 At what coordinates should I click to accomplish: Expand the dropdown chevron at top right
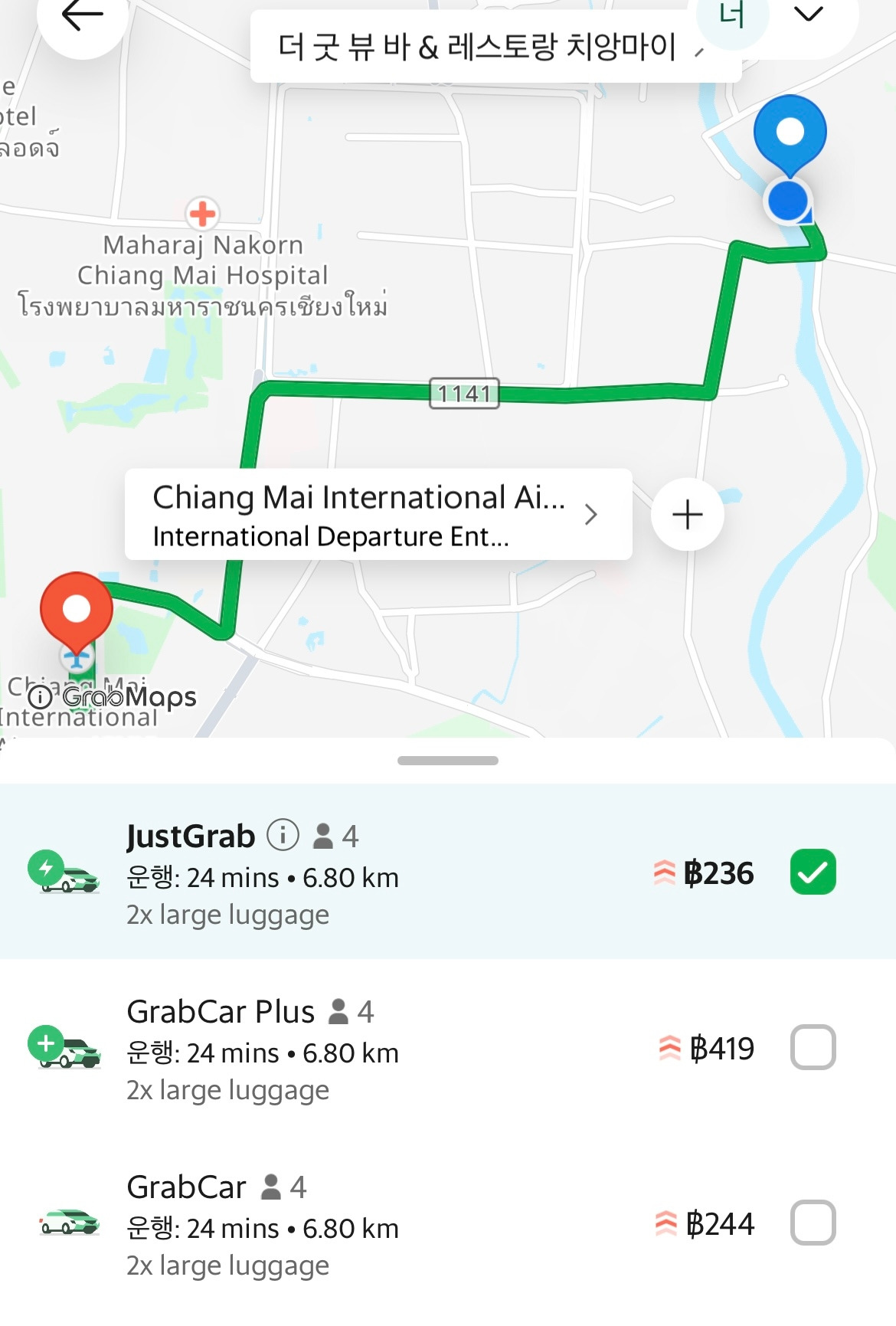[808, 14]
